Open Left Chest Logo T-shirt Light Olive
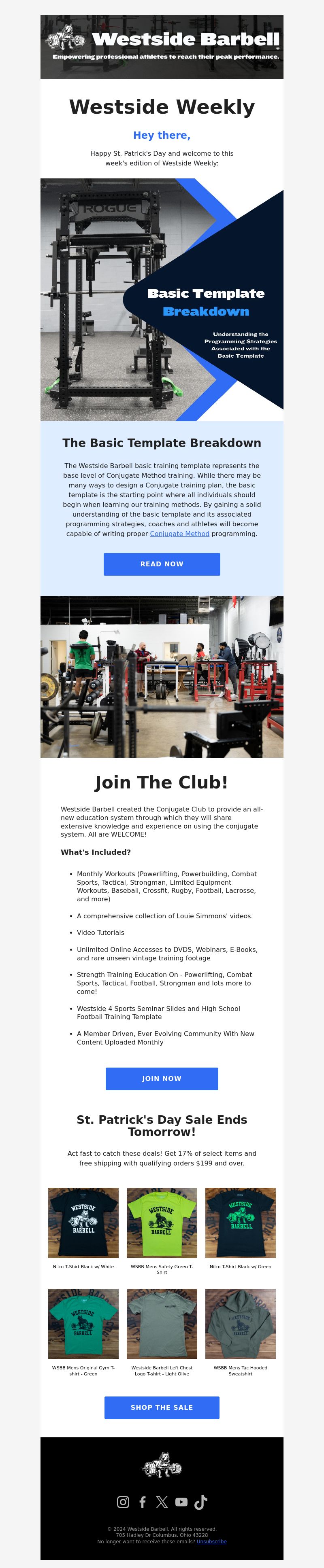 click(161, 1323)
